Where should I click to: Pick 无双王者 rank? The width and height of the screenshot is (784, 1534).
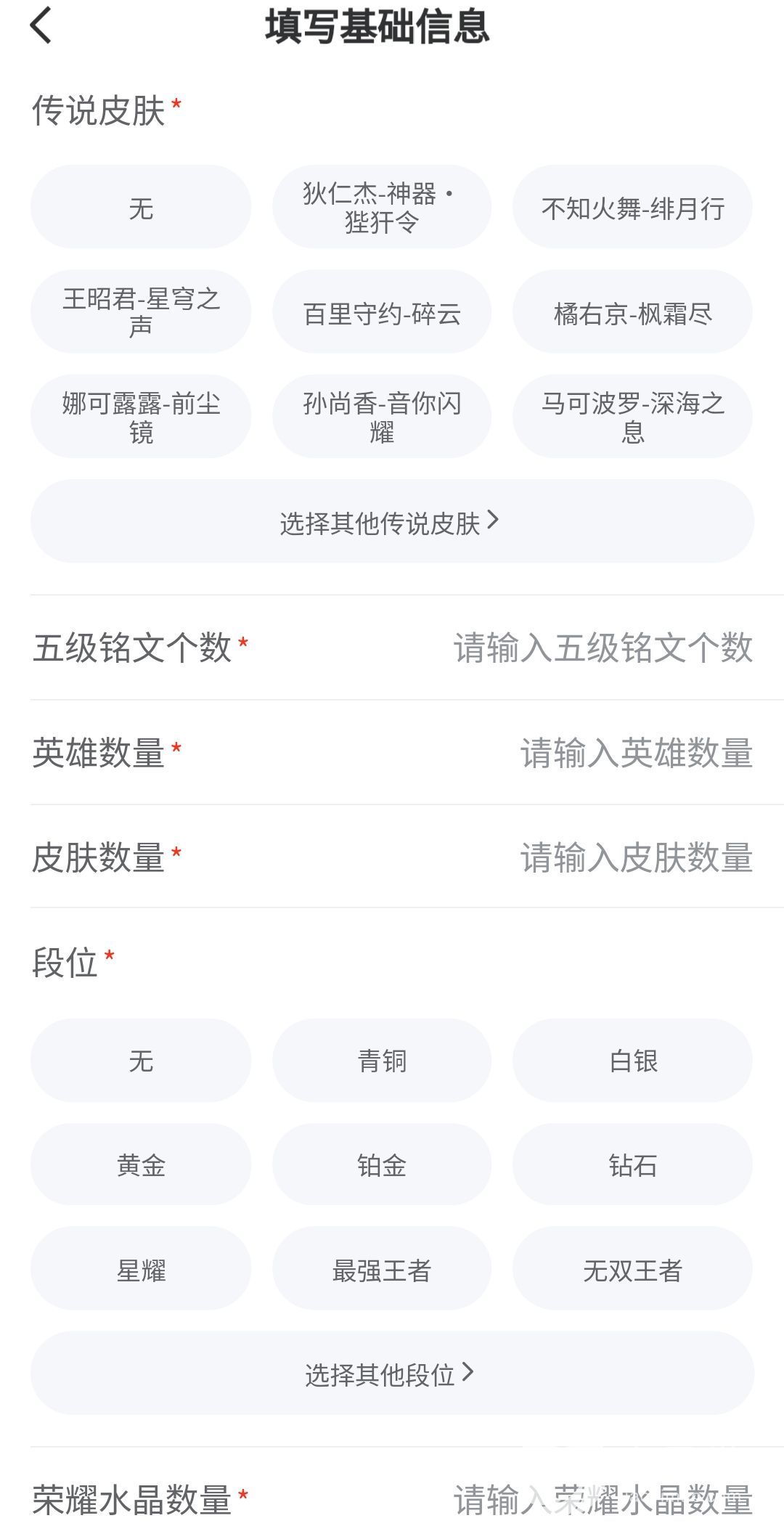[x=632, y=1270]
